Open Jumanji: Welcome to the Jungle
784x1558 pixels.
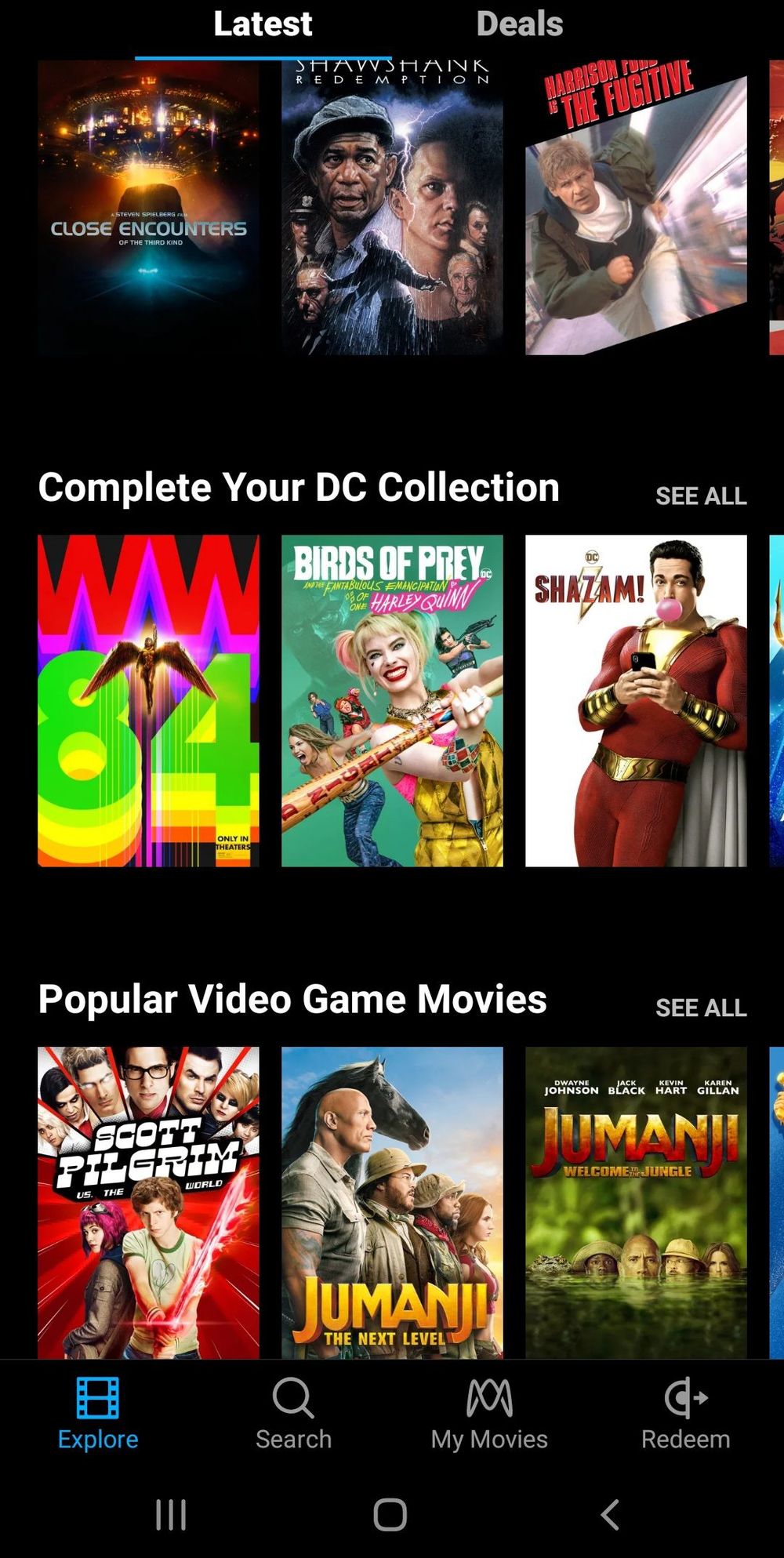coord(636,1202)
